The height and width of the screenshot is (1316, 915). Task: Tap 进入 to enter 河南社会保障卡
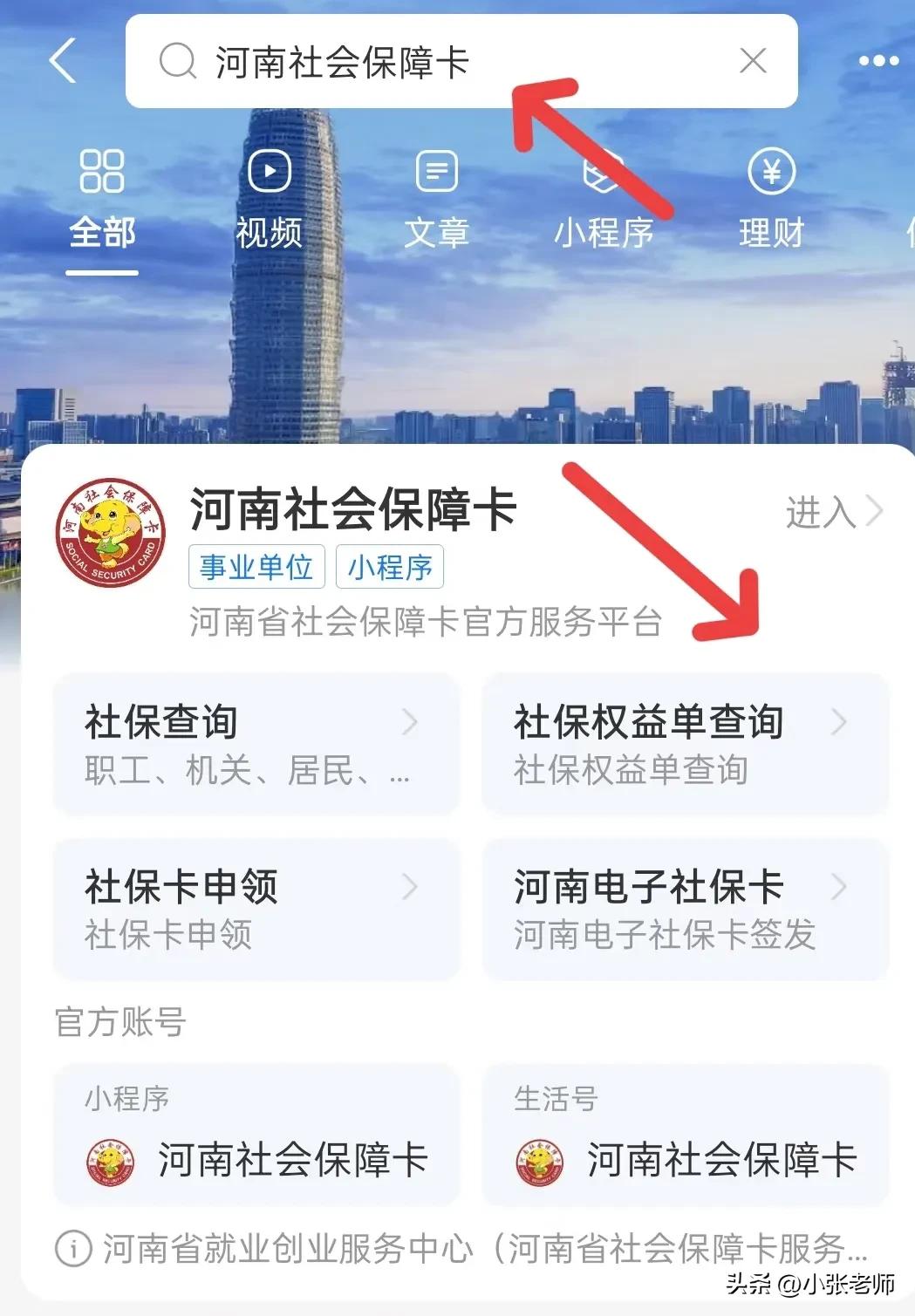[833, 512]
